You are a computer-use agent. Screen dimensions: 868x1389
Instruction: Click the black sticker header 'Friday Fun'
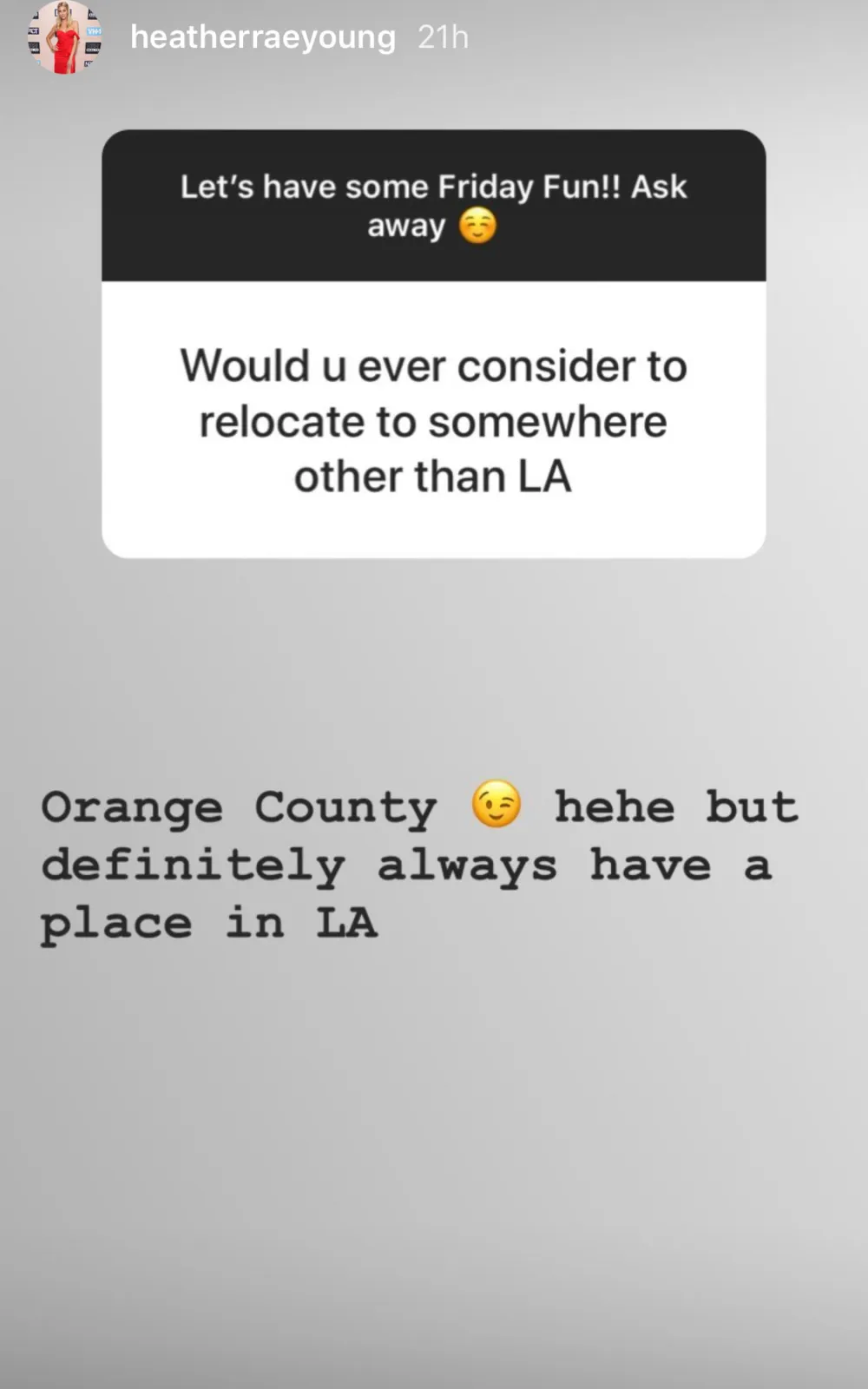432,205
